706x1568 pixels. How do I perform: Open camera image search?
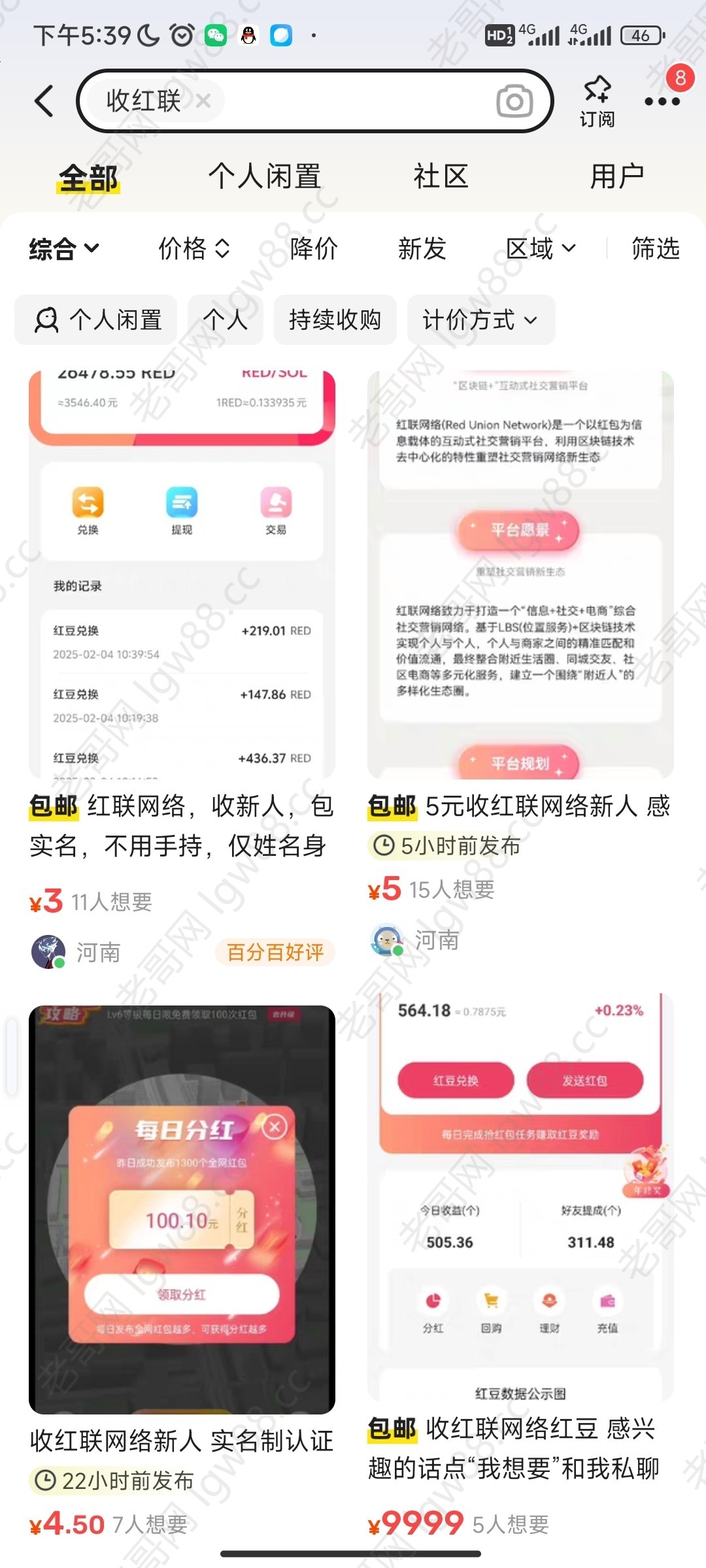click(x=514, y=102)
